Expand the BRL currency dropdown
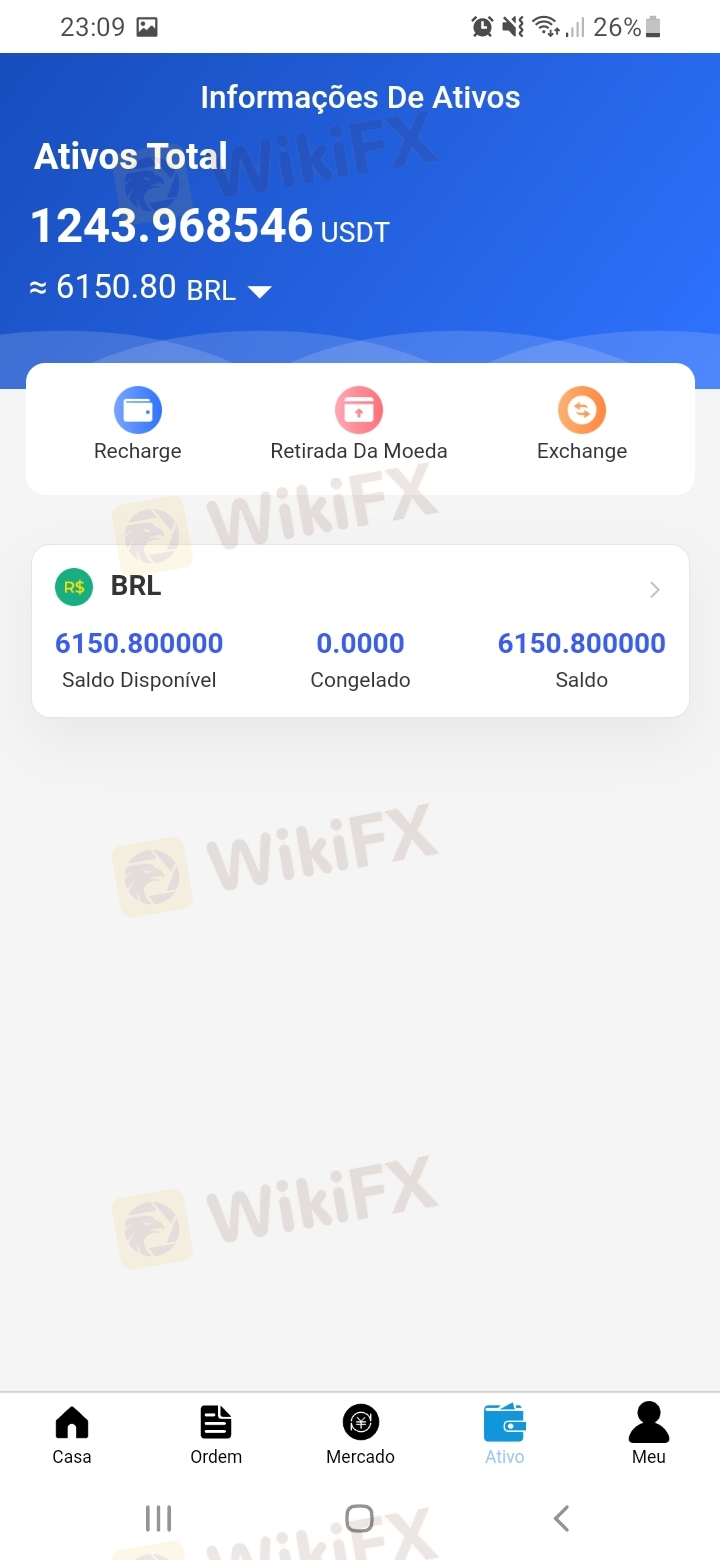This screenshot has width=720, height=1560. click(260, 292)
